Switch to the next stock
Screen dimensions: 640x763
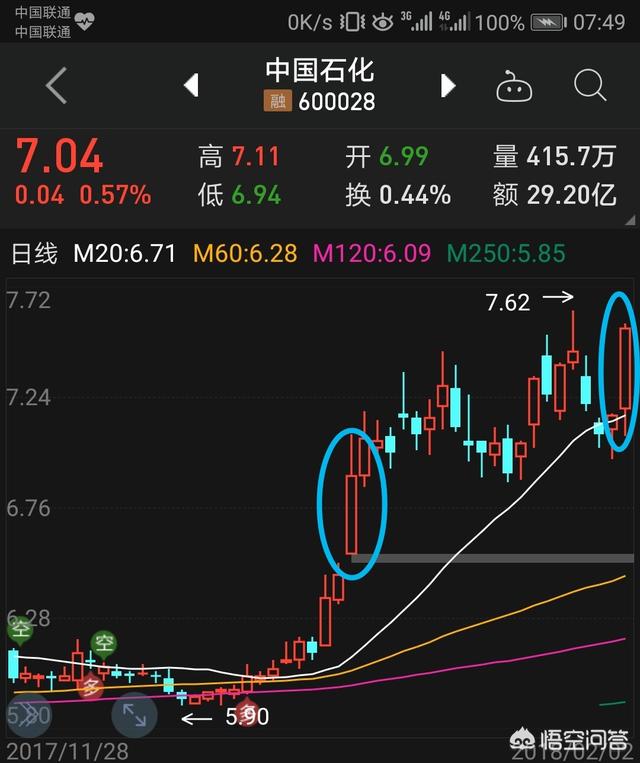pos(448,86)
